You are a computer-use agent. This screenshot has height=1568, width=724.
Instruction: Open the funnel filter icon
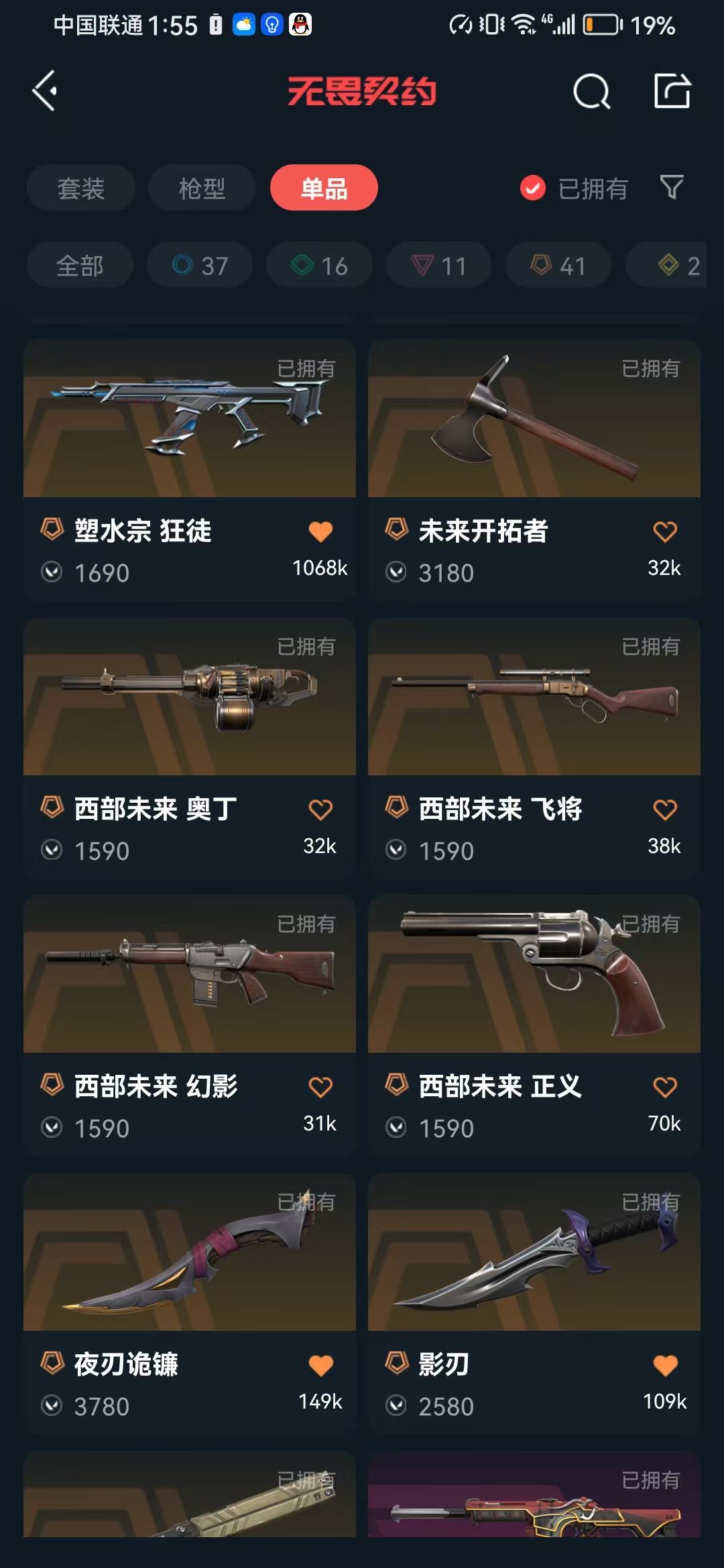click(672, 188)
